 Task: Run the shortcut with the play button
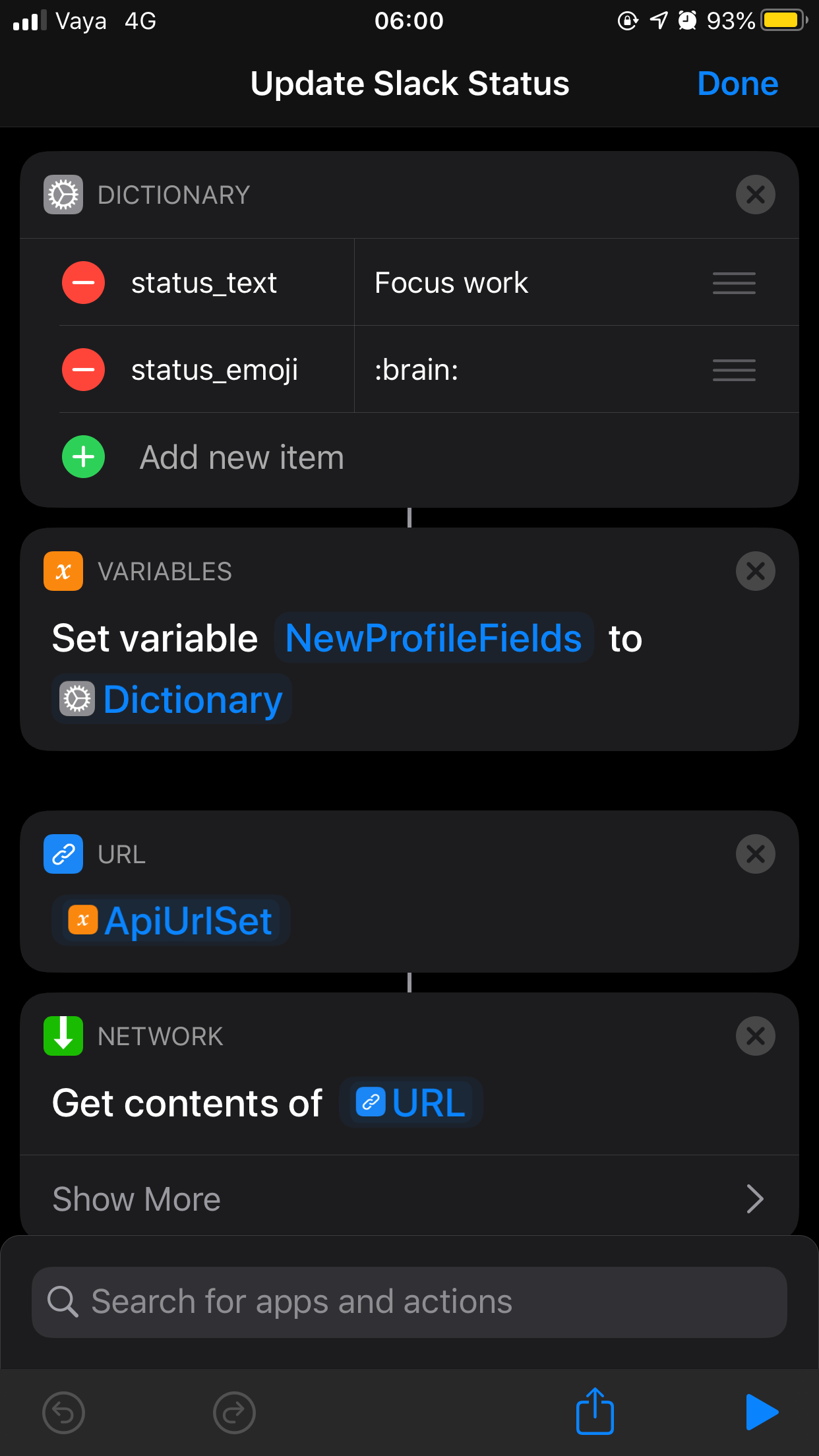click(x=762, y=1412)
